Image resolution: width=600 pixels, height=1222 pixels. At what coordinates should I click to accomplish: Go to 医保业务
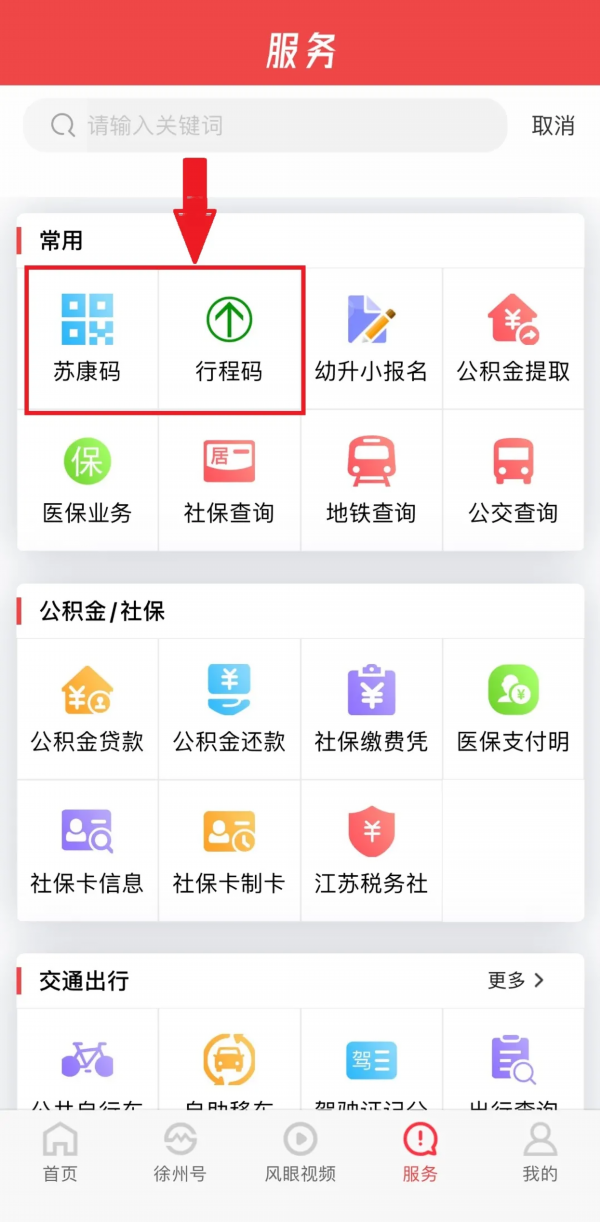coord(87,481)
